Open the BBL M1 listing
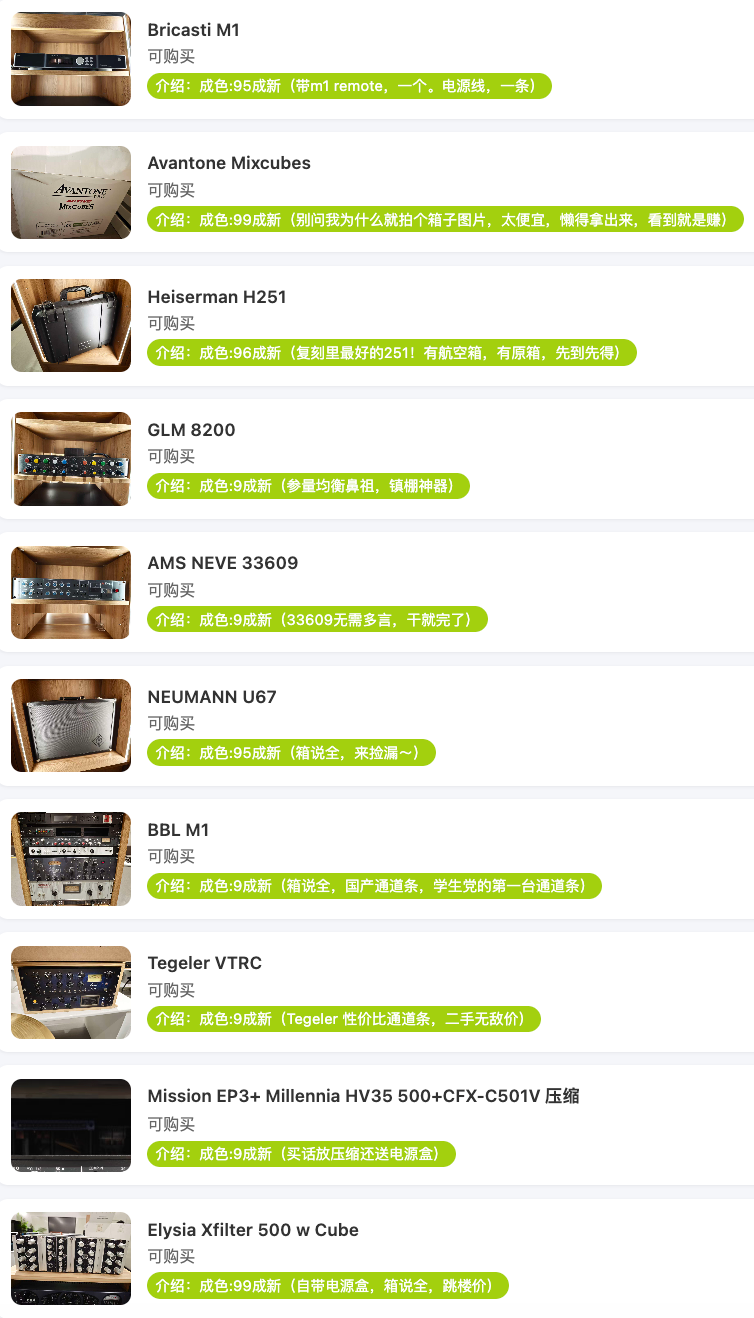Screen dimensions: 754x1318 (178, 830)
